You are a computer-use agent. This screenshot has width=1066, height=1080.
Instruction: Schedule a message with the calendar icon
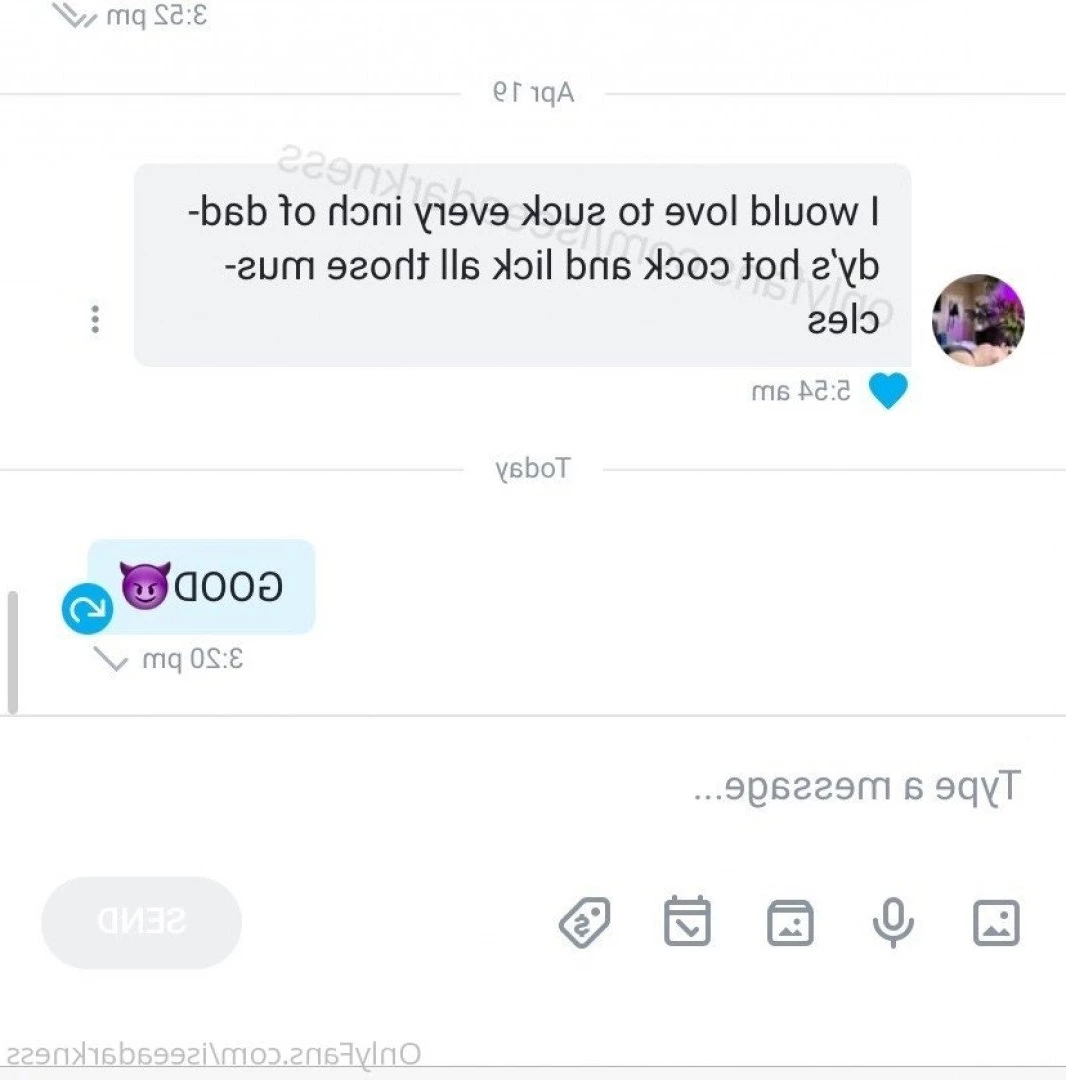[x=687, y=922]
